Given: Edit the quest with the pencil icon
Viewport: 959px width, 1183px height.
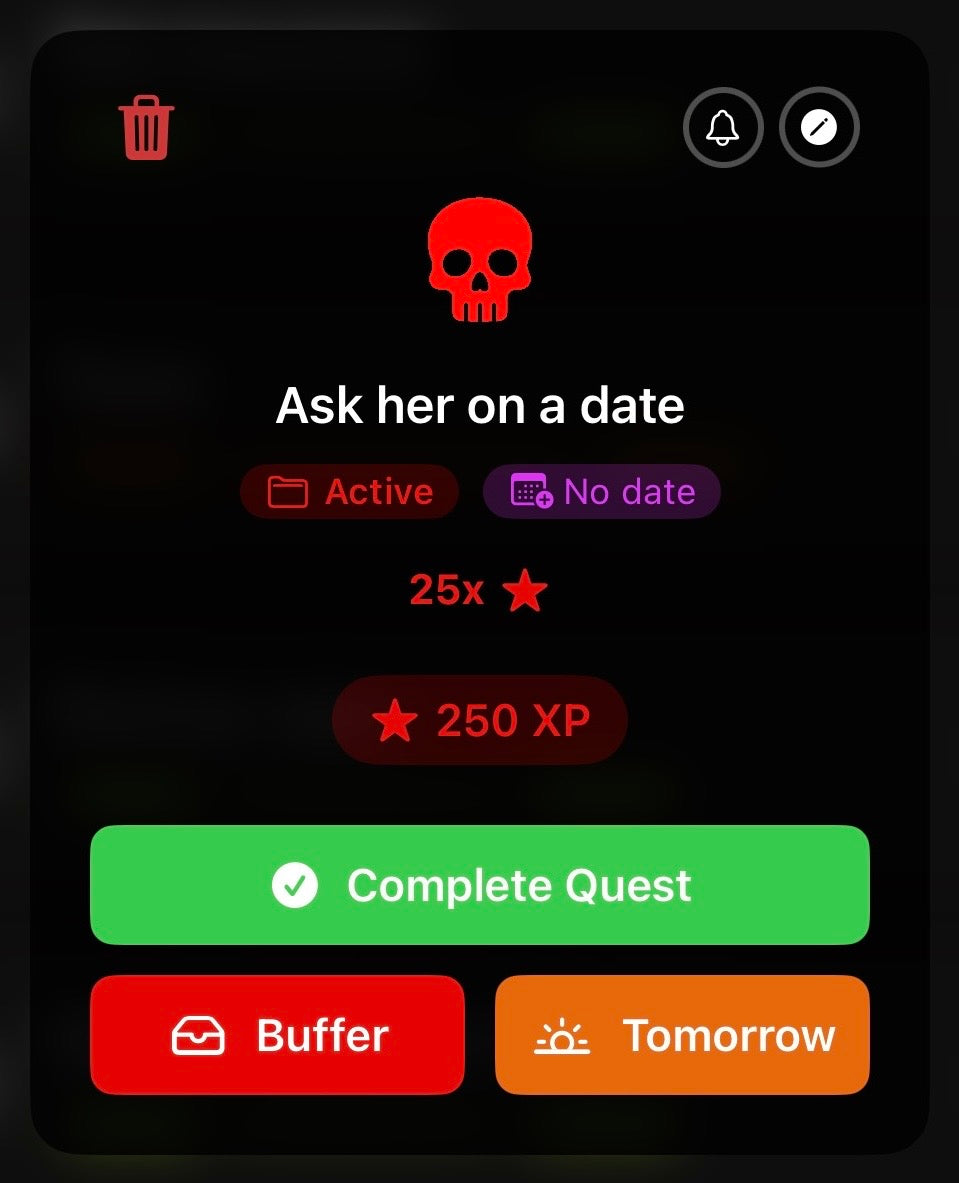Looking at the screenshot, I should coord(819,128).
